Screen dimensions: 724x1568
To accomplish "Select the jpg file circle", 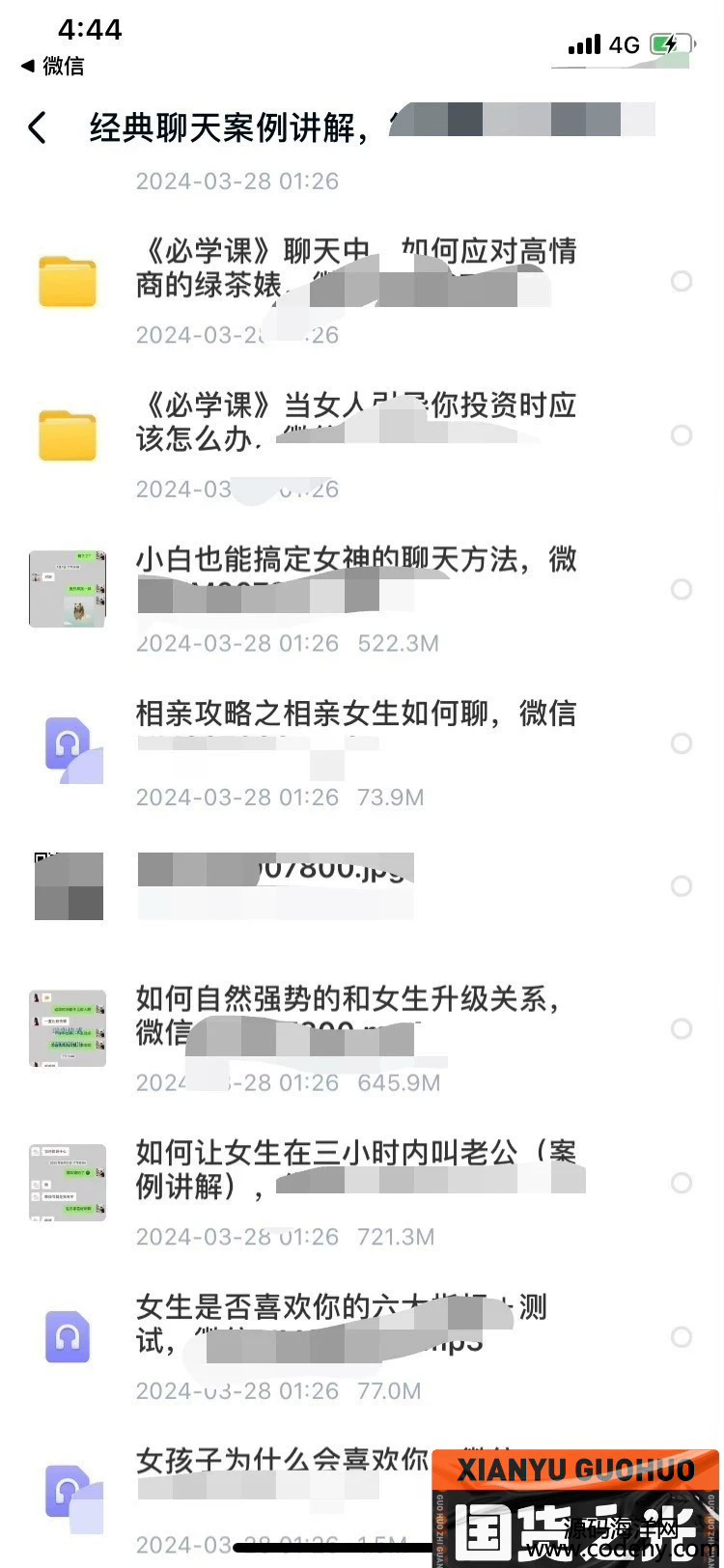I will pos(682,886).
